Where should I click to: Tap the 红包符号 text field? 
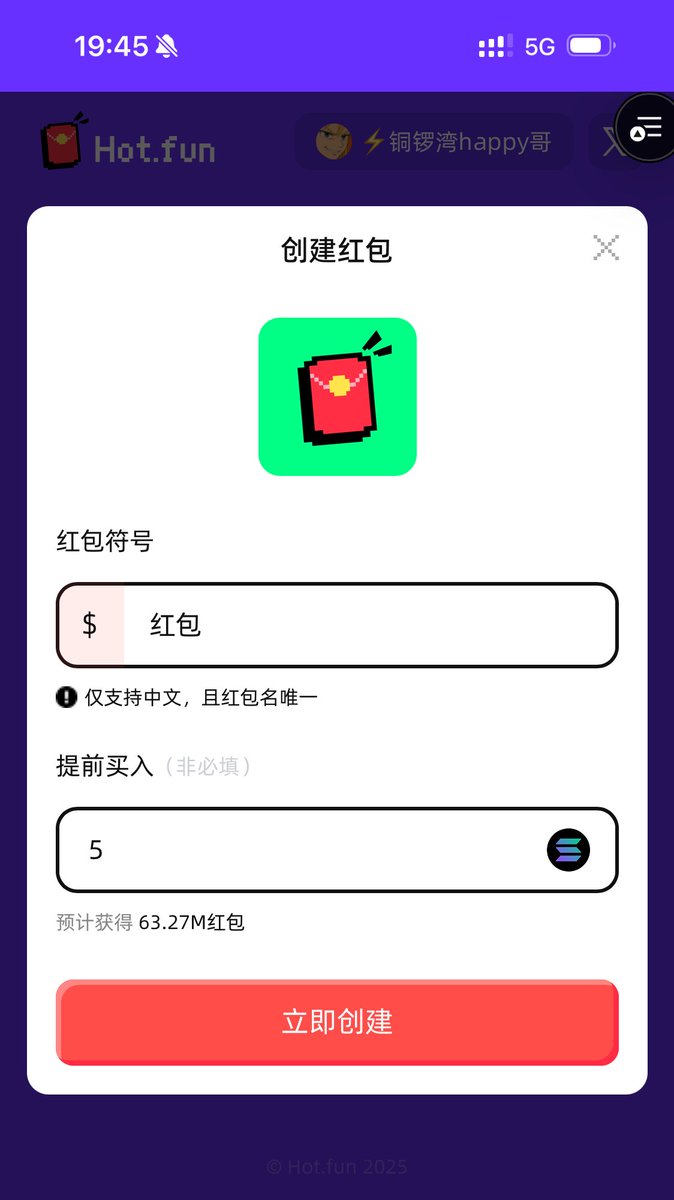click(x=368, y=626)
